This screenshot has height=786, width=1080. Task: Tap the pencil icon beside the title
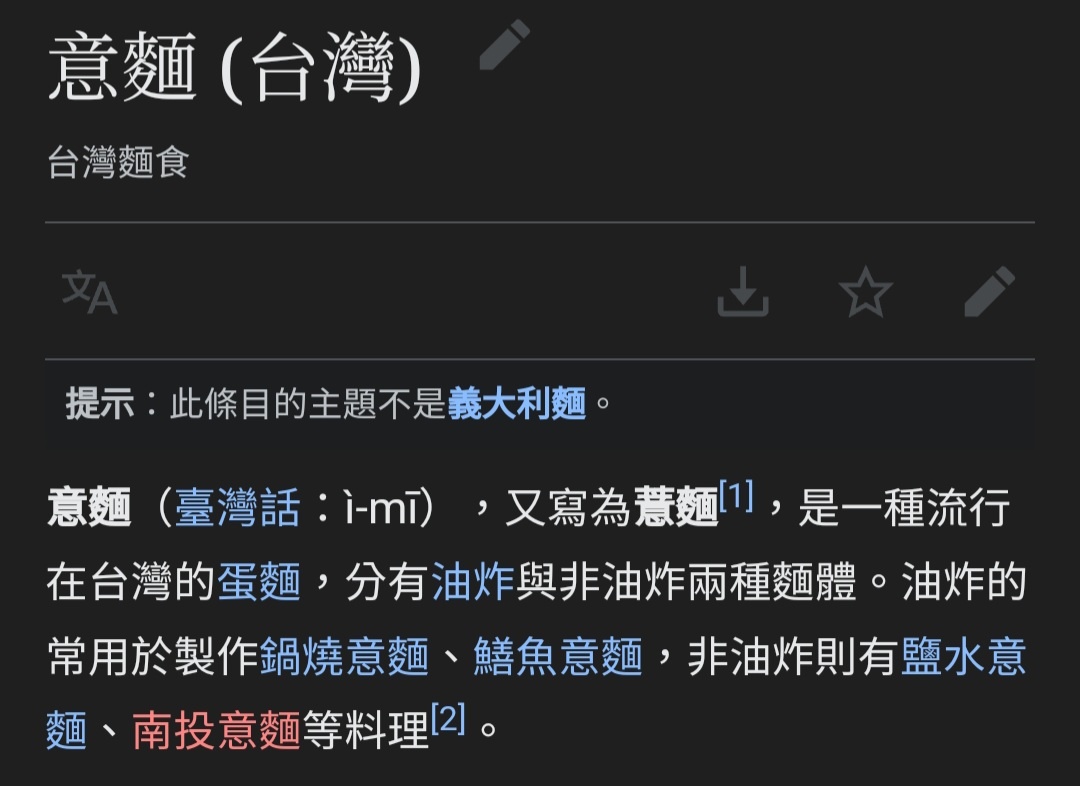[x=503, y=47]
